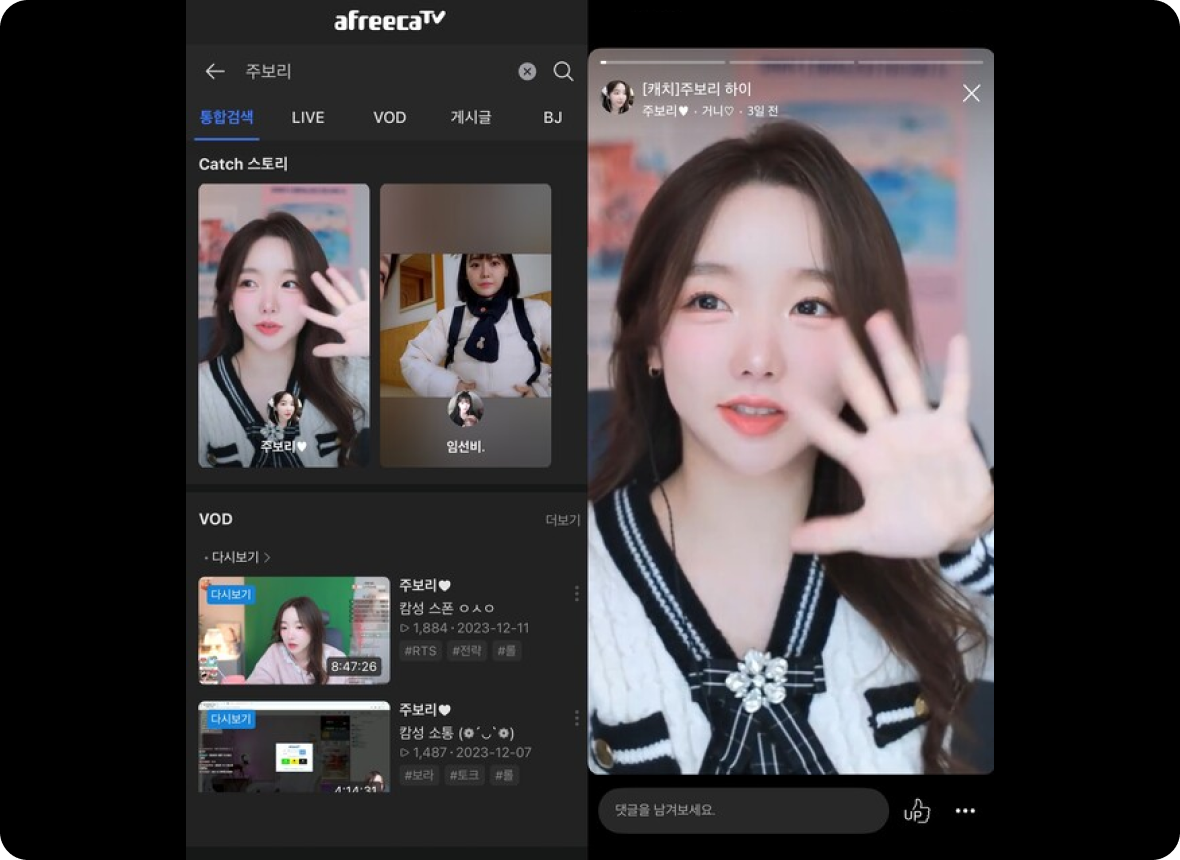The height and width of the screenshot is (860, 1180).
Task: Select the BJ tab
Action: [552, 117]
